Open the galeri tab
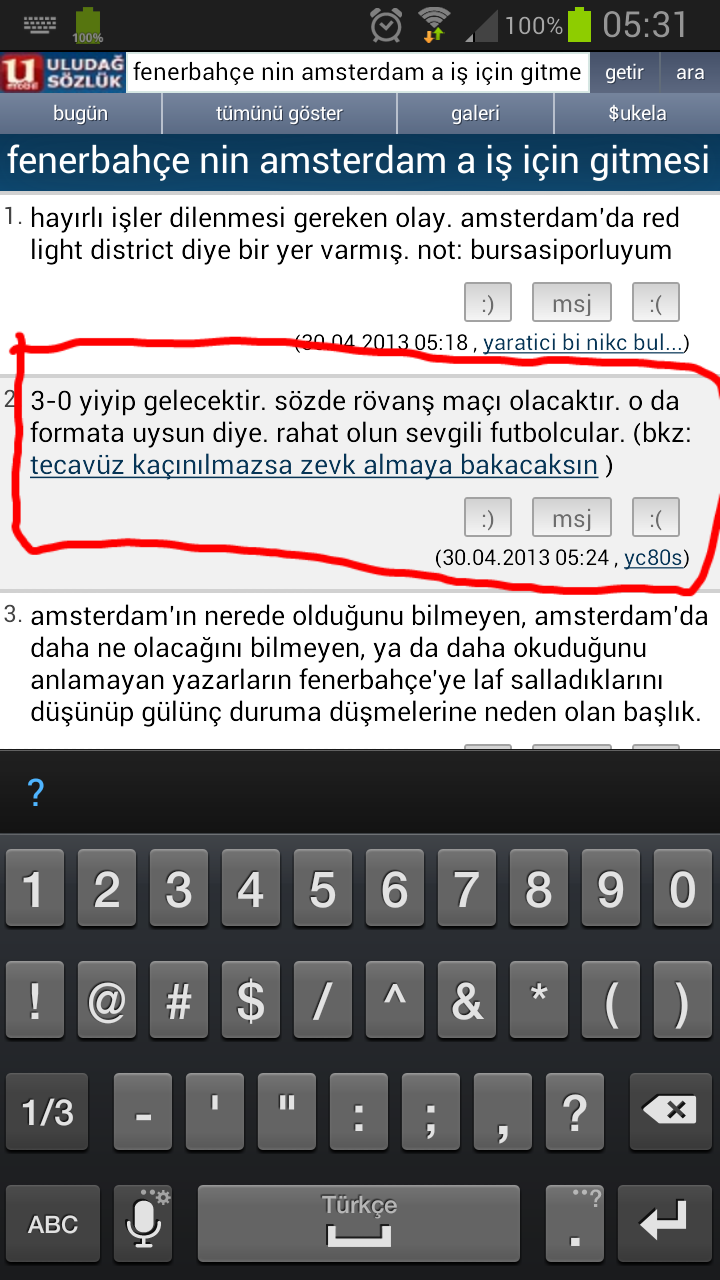This screenshot has height=1280, width=720. coord(475,113)
